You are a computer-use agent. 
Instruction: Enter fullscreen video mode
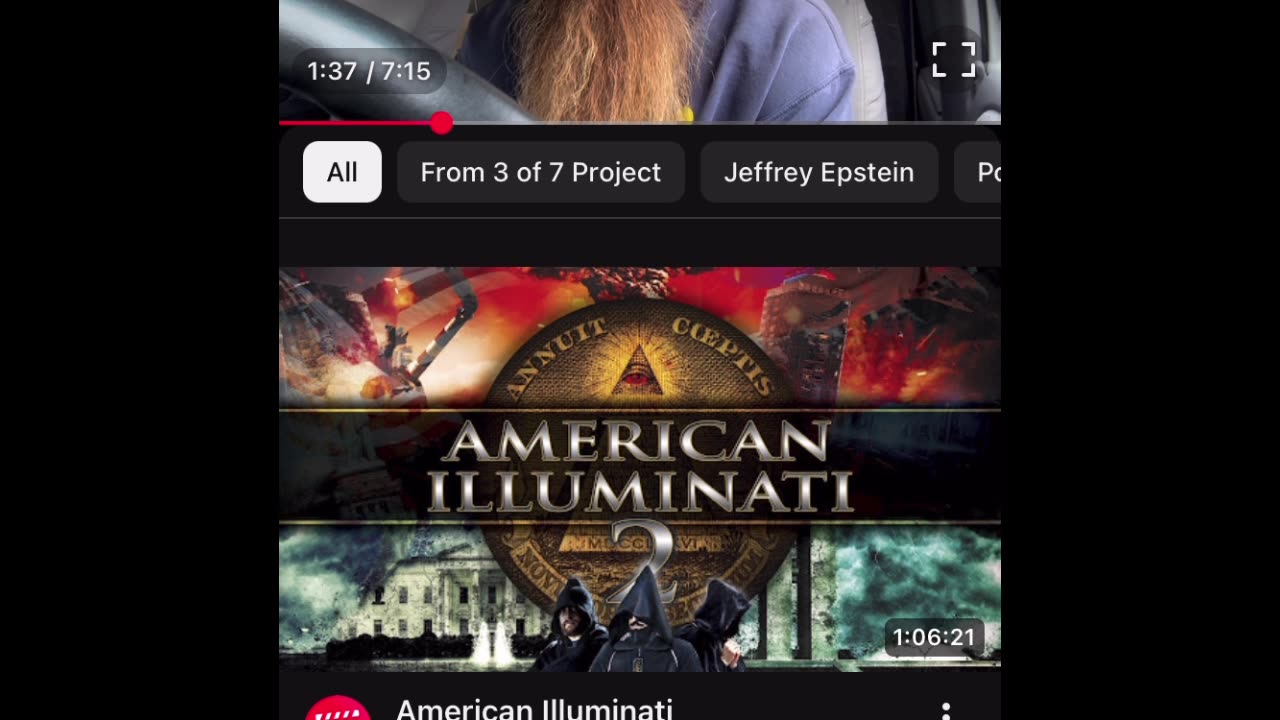(x=952, y=60)
